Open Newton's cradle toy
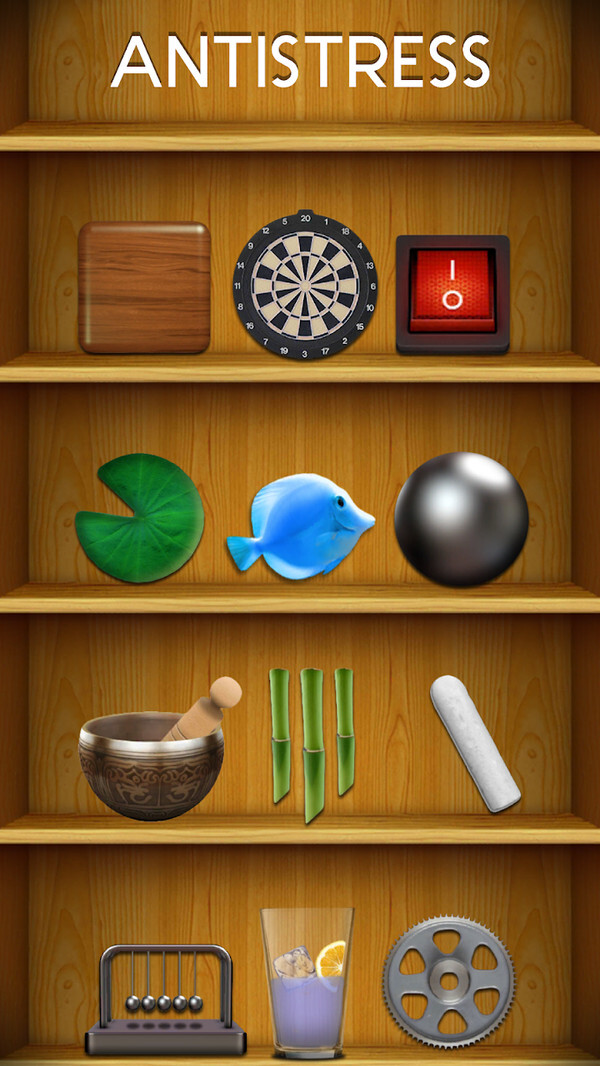The height and width of the screenshot is (1066, 600). (x=165, y=1000)
